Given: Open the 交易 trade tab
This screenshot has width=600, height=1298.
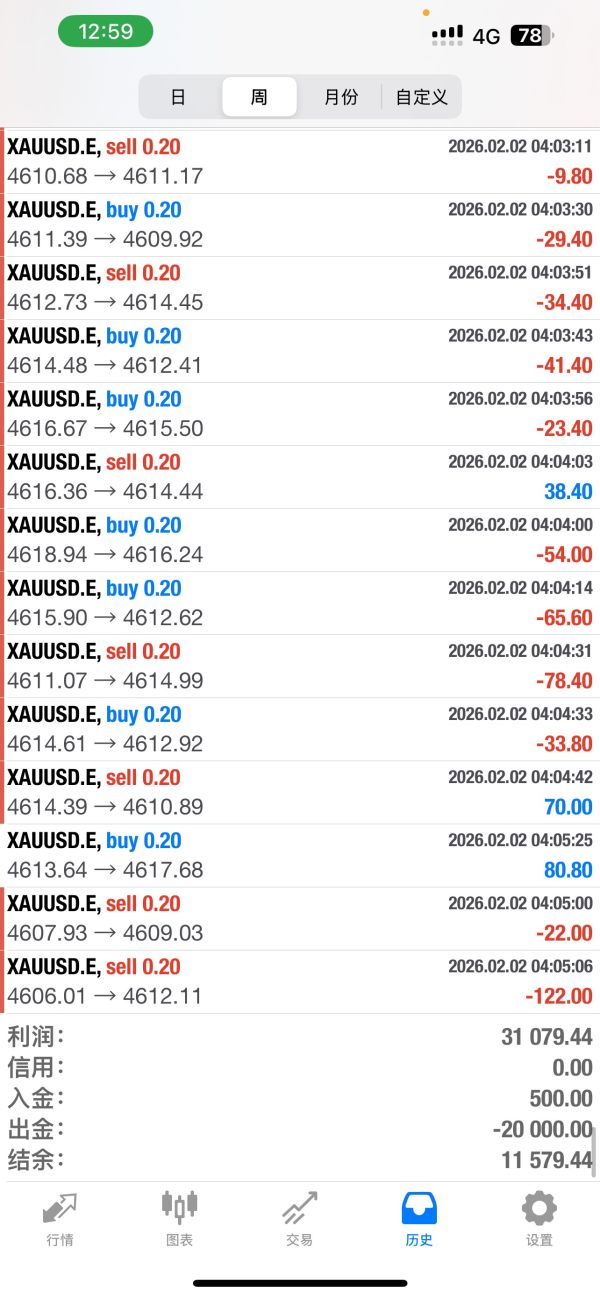Looking at the screenshot, I should point(299,1218).
